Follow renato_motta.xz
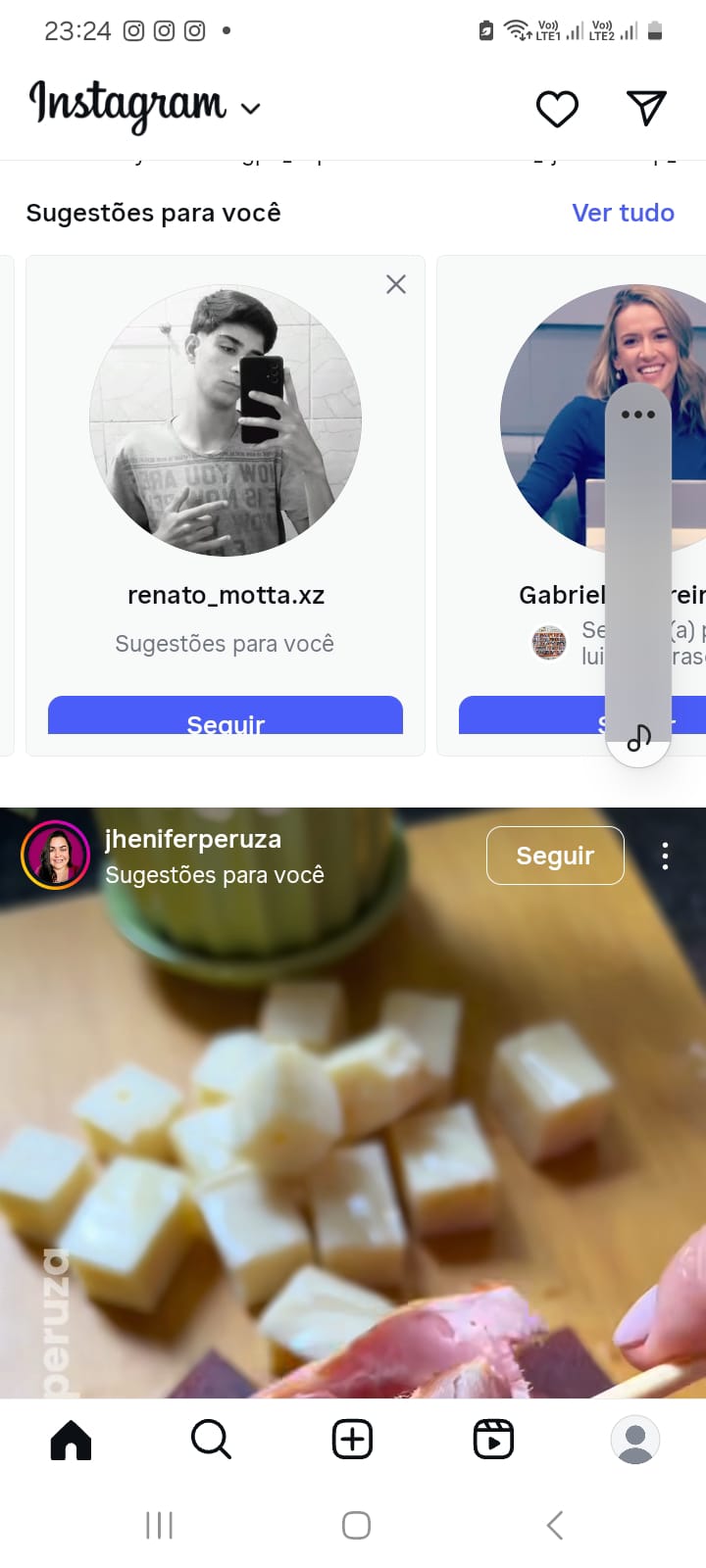Image resolution: width=706 pixels, height=1568 pixels. (x=226, y=717)
